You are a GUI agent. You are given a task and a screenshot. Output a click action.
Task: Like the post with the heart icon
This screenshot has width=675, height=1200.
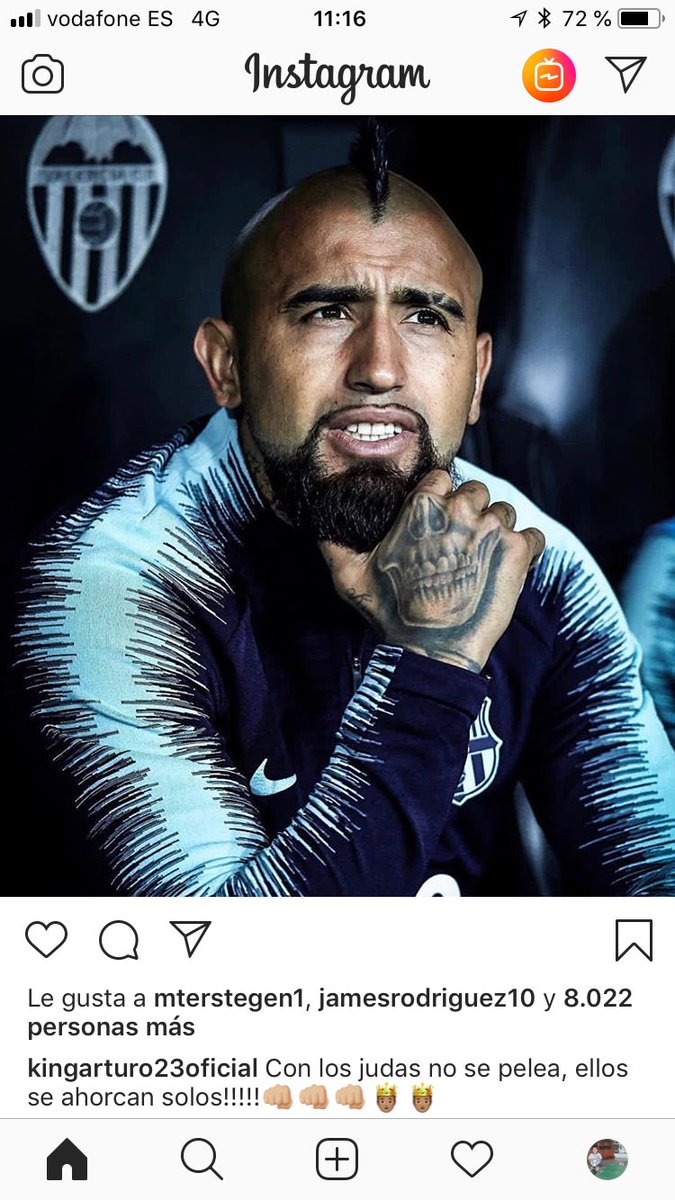[x=46, y=940]
